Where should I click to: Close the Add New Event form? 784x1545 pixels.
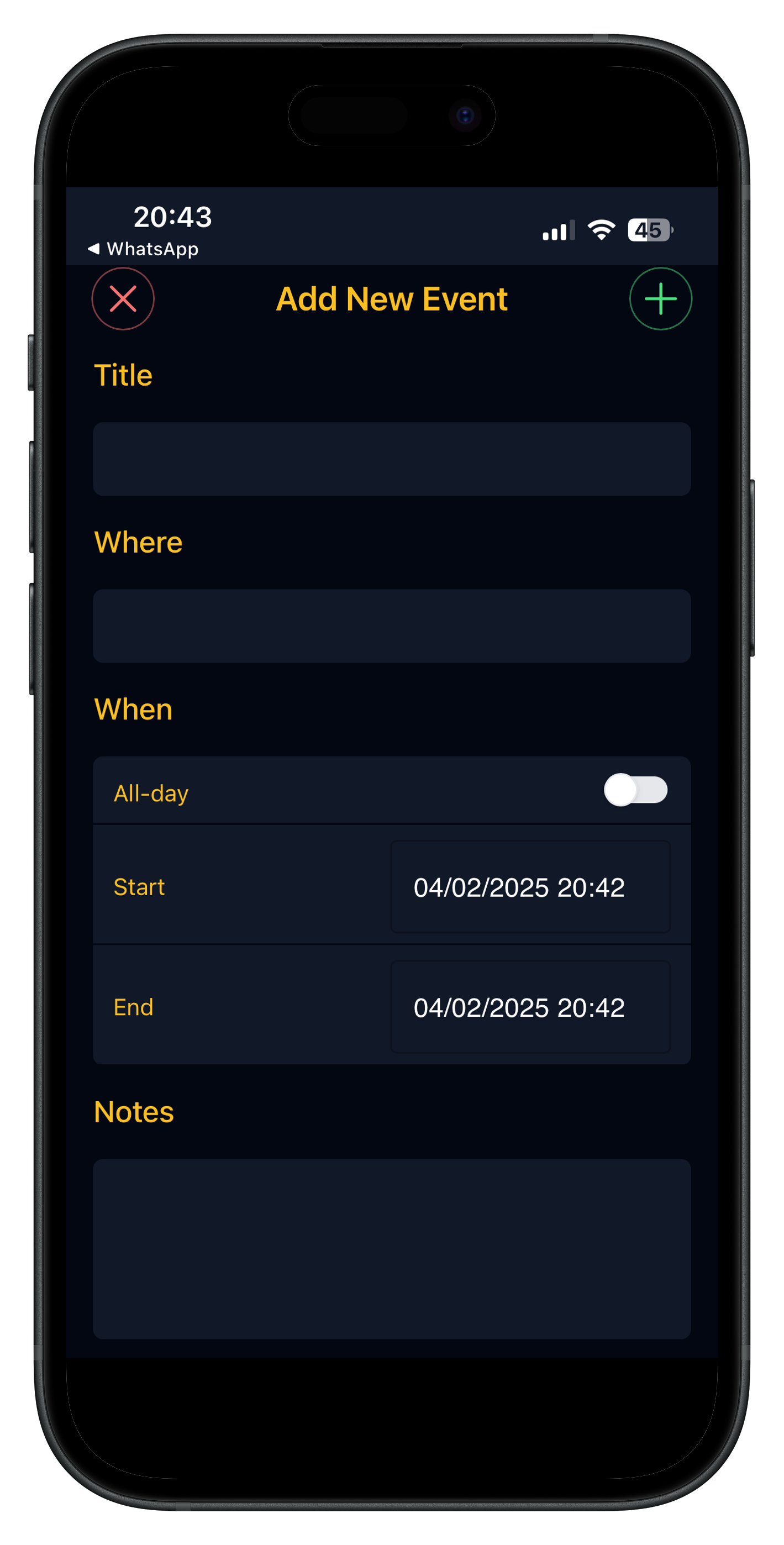(123, 299)
